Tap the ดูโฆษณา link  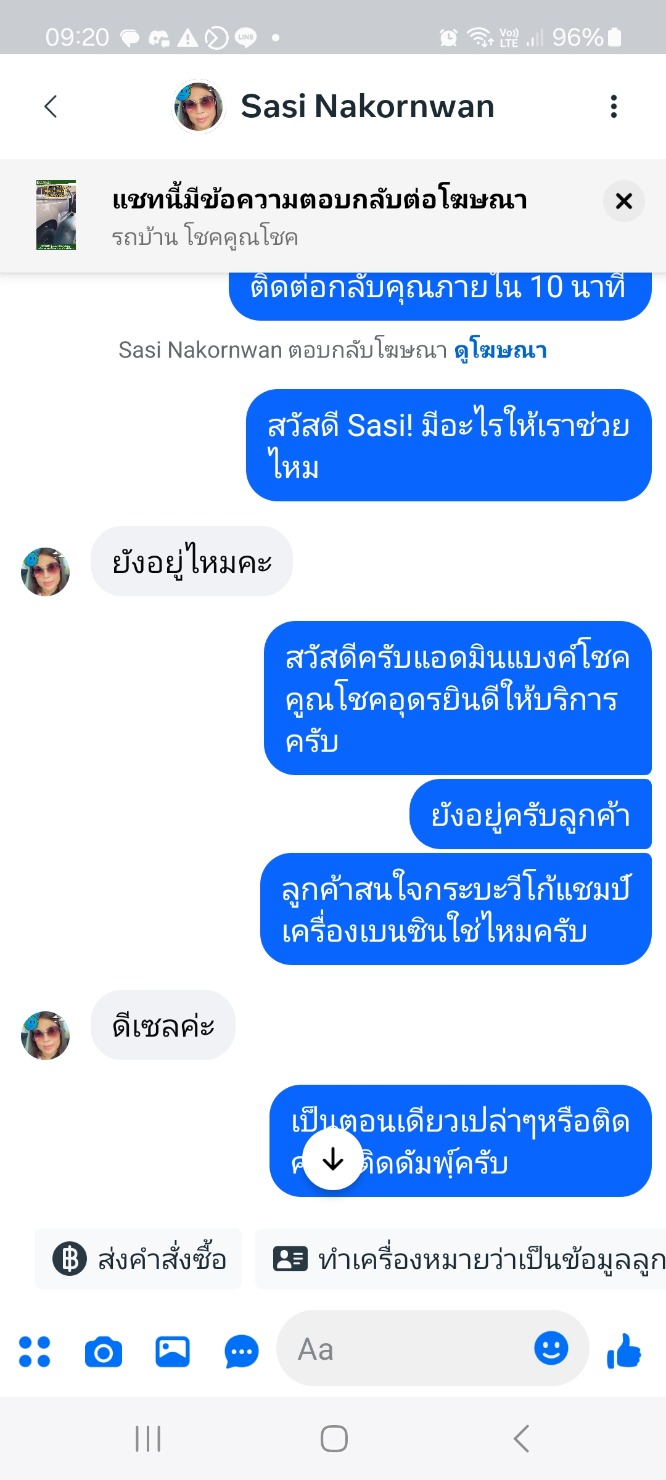tap(500, 351)
